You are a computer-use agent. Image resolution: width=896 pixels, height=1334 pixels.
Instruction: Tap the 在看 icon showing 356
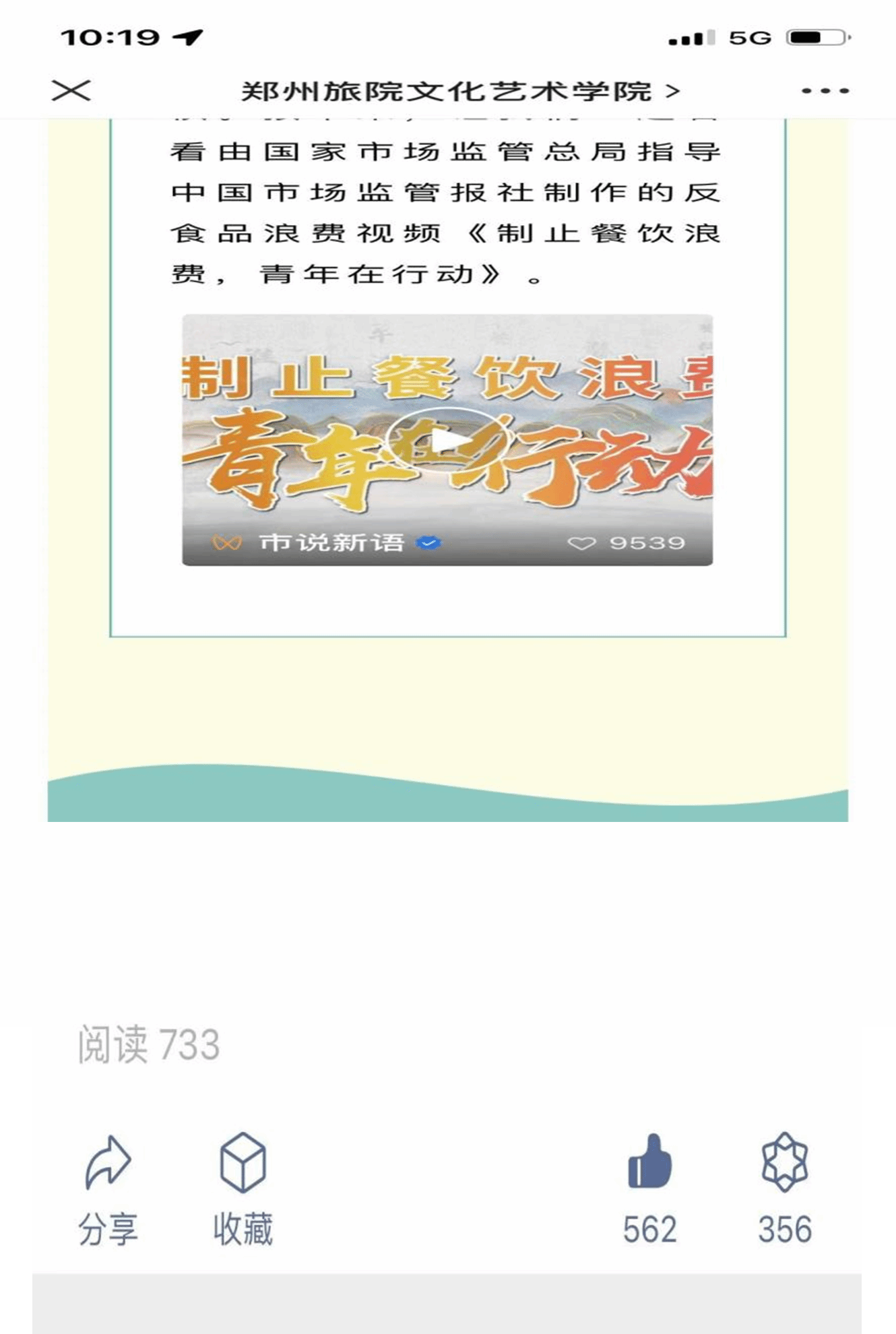(x=784, y=1184)
